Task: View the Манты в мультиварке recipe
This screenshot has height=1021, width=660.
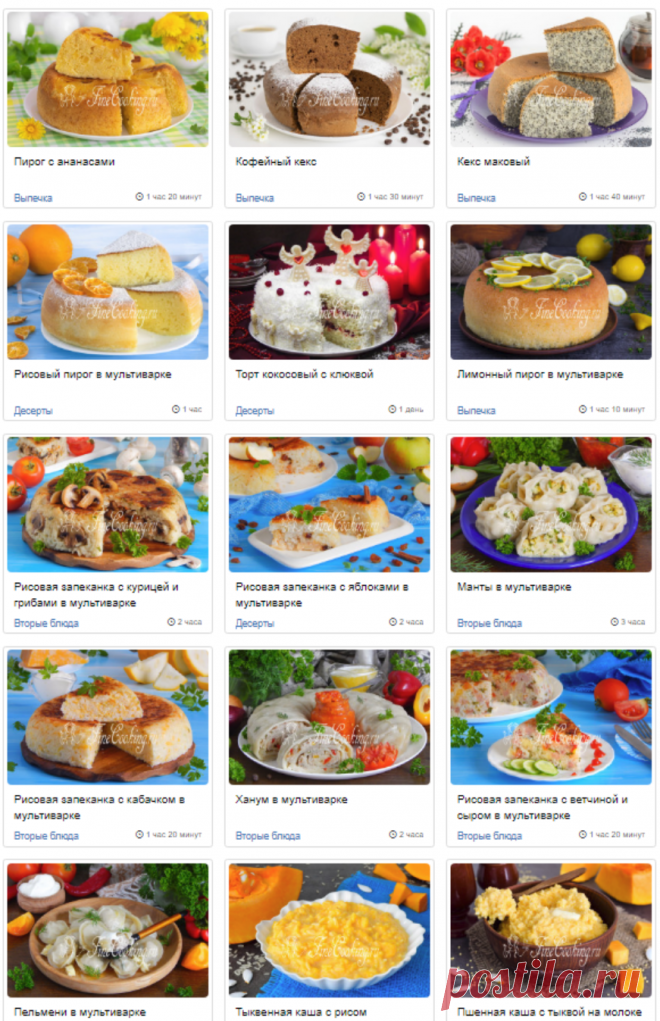Action: click(514, 587)
